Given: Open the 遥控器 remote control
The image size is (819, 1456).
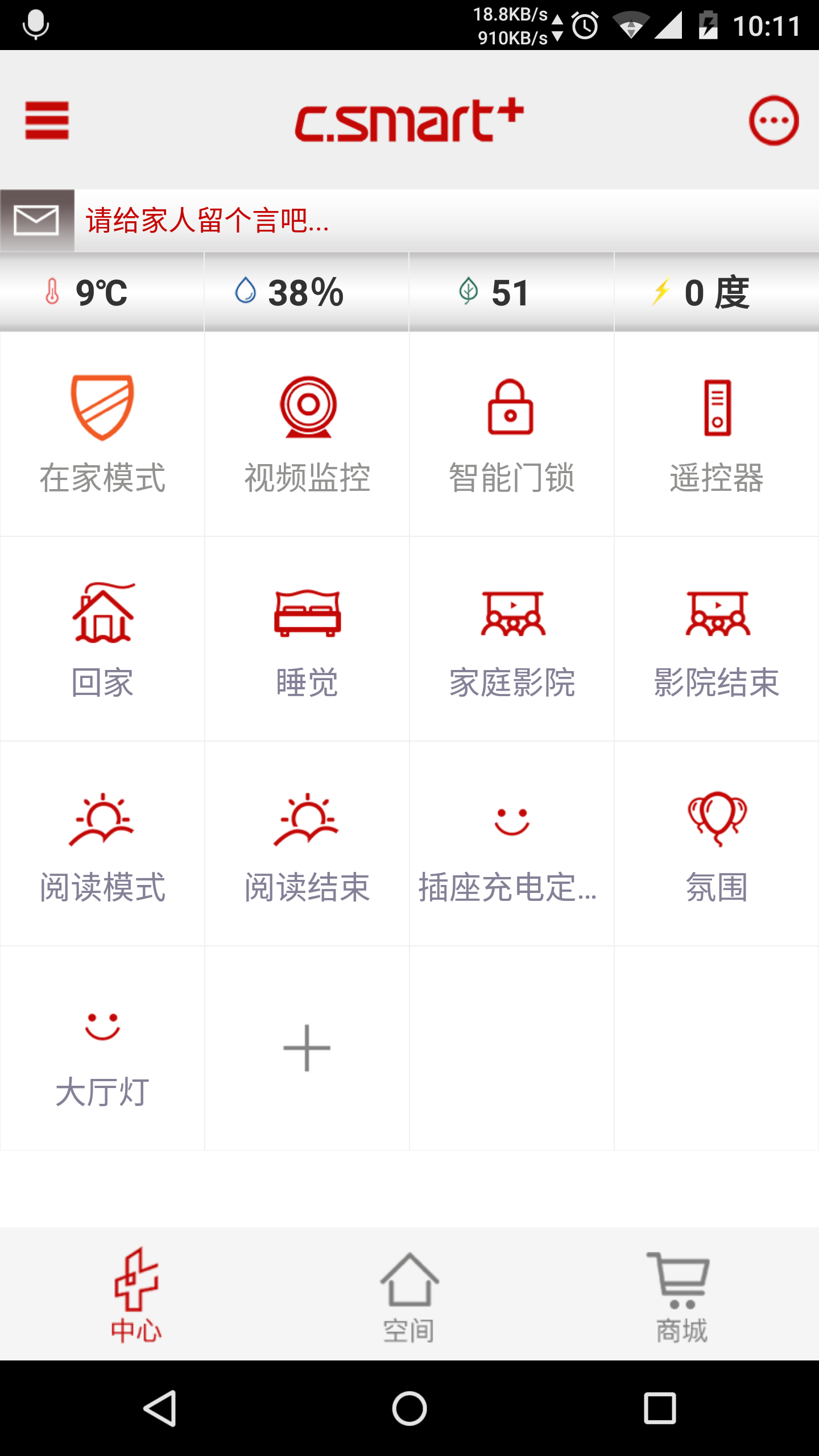Looking at the screenshot, I should 717,435.
